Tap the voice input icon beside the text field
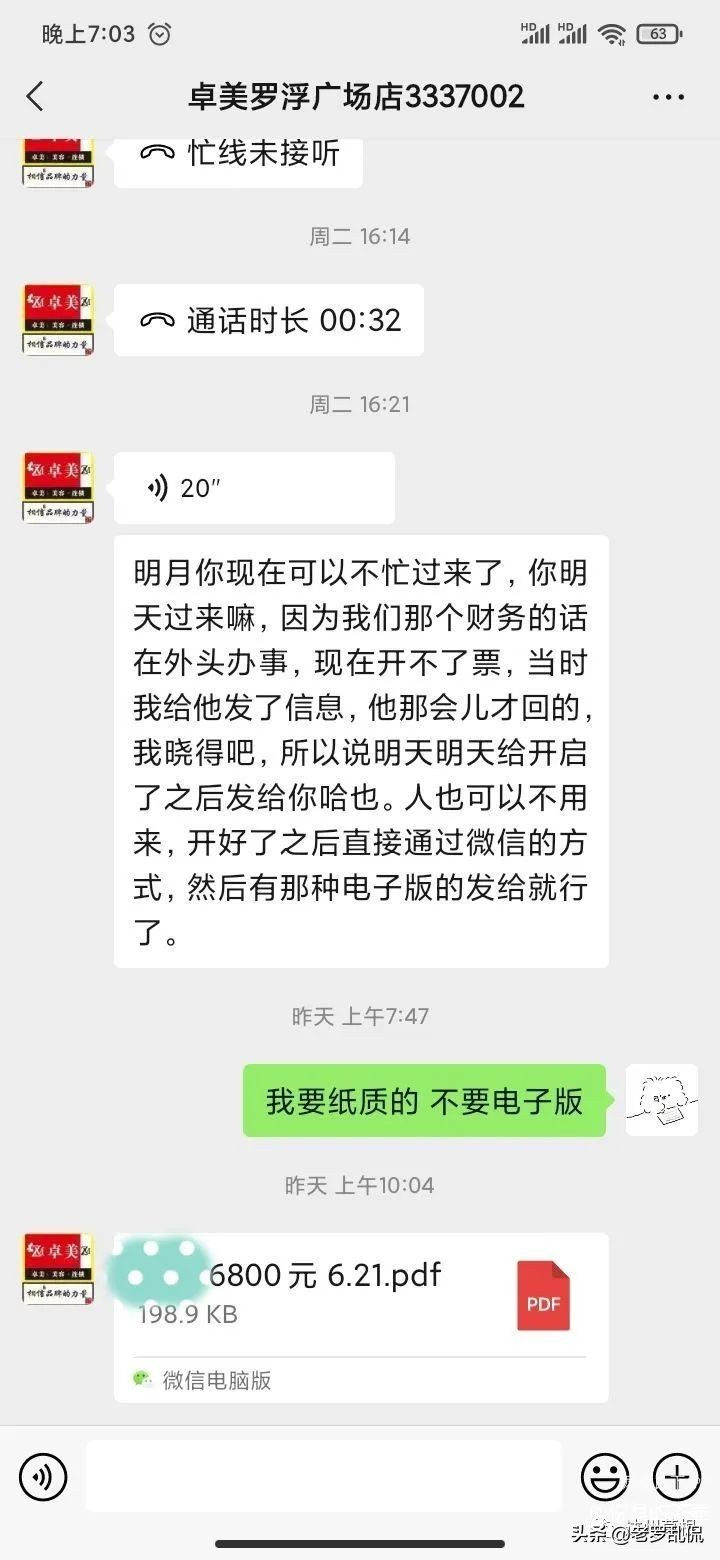Screen dimensions: 720x1560 point(43,1477)
